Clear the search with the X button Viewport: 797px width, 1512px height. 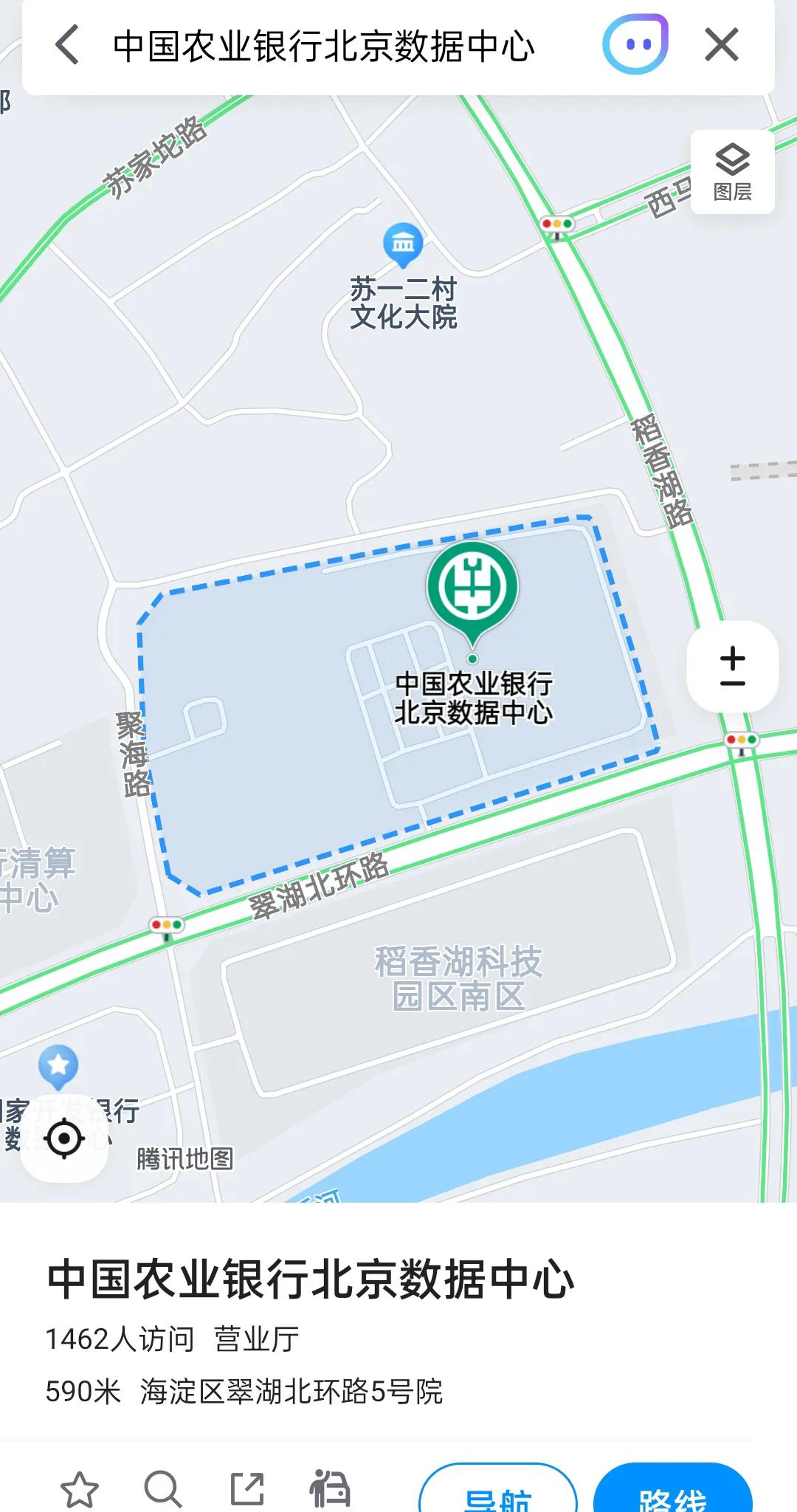coord(722,45)
